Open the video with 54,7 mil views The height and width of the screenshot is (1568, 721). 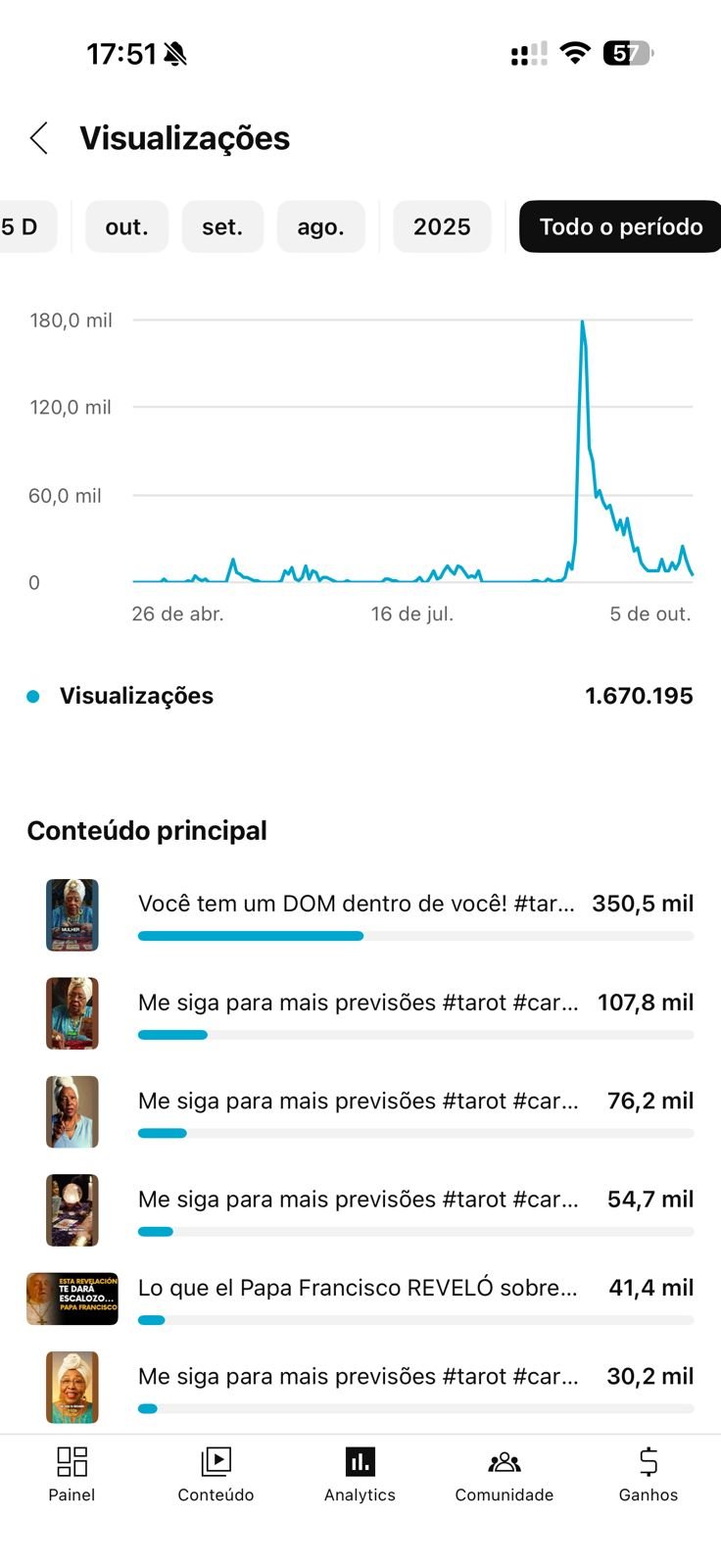[359, 1199]
